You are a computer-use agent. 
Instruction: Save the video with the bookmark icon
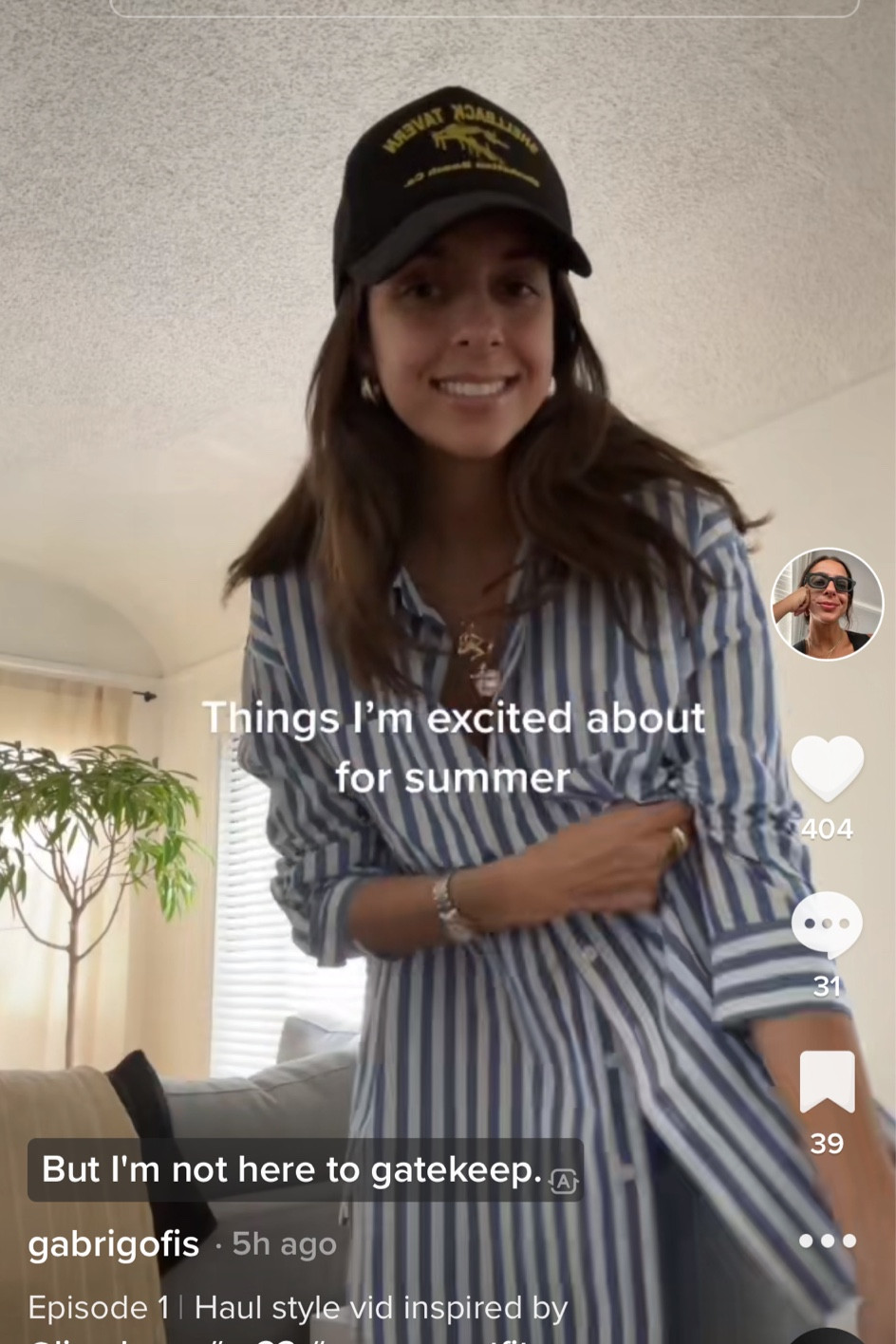point(827,1081)
